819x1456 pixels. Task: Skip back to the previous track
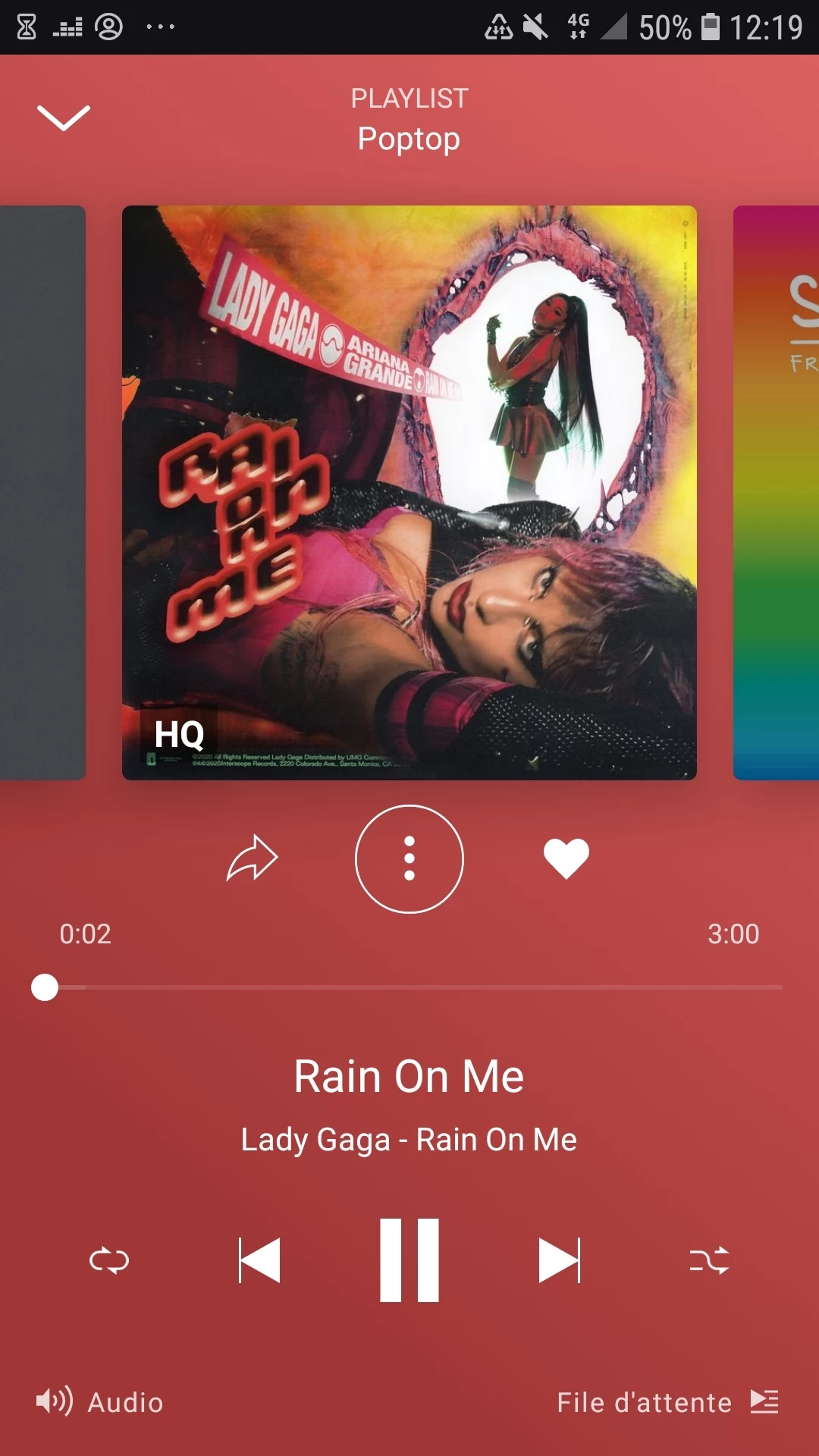259,1260
